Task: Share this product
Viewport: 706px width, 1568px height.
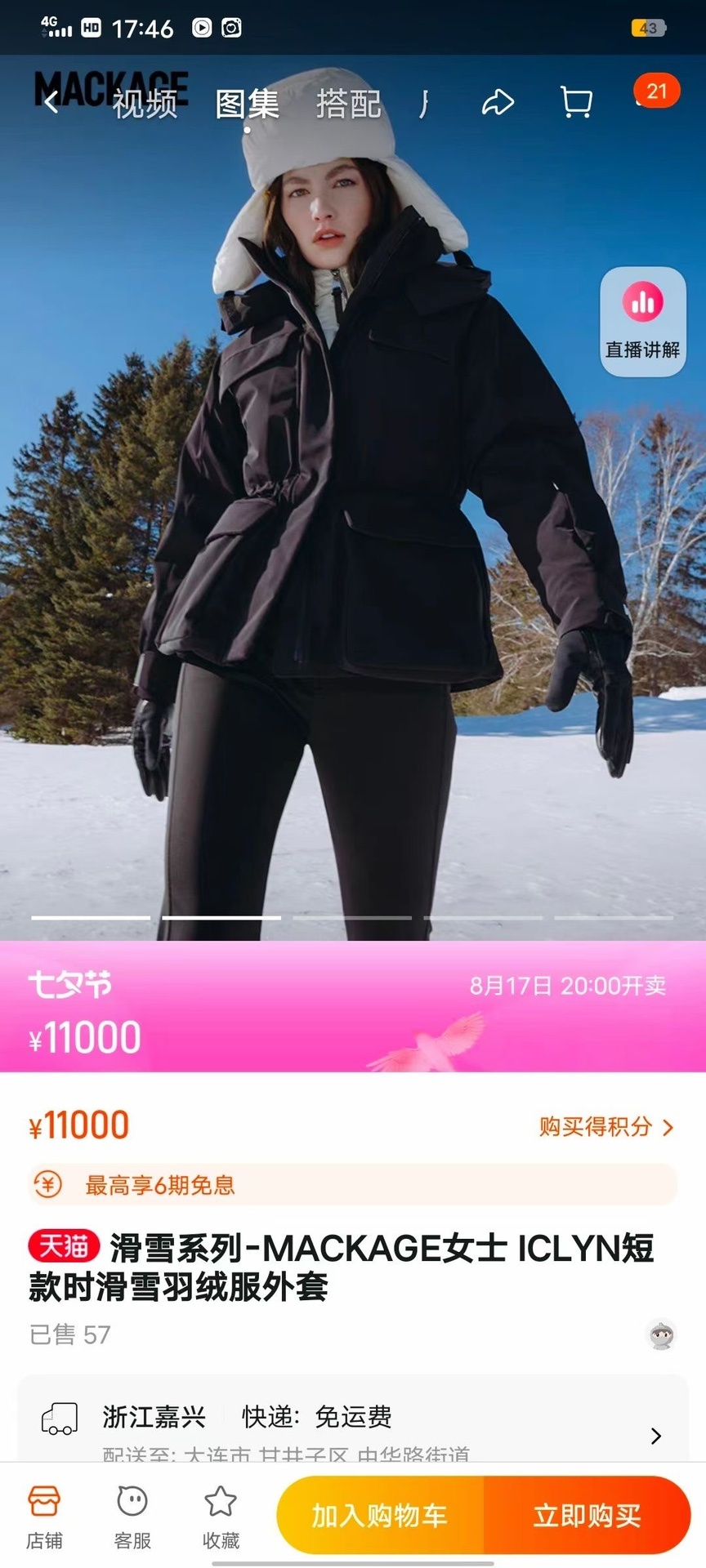Action: tap(498, 103)
